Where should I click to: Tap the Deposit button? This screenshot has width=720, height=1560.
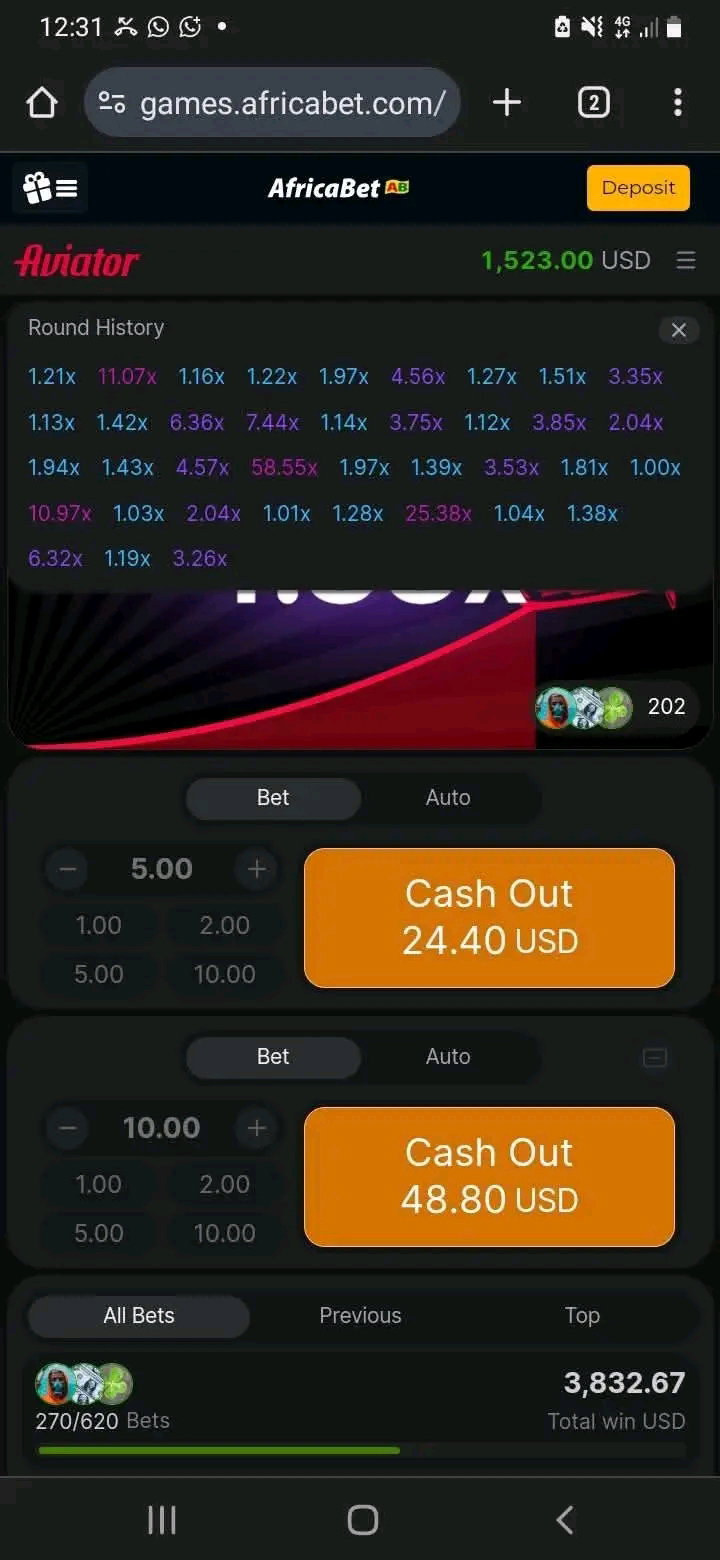point(638,188)
